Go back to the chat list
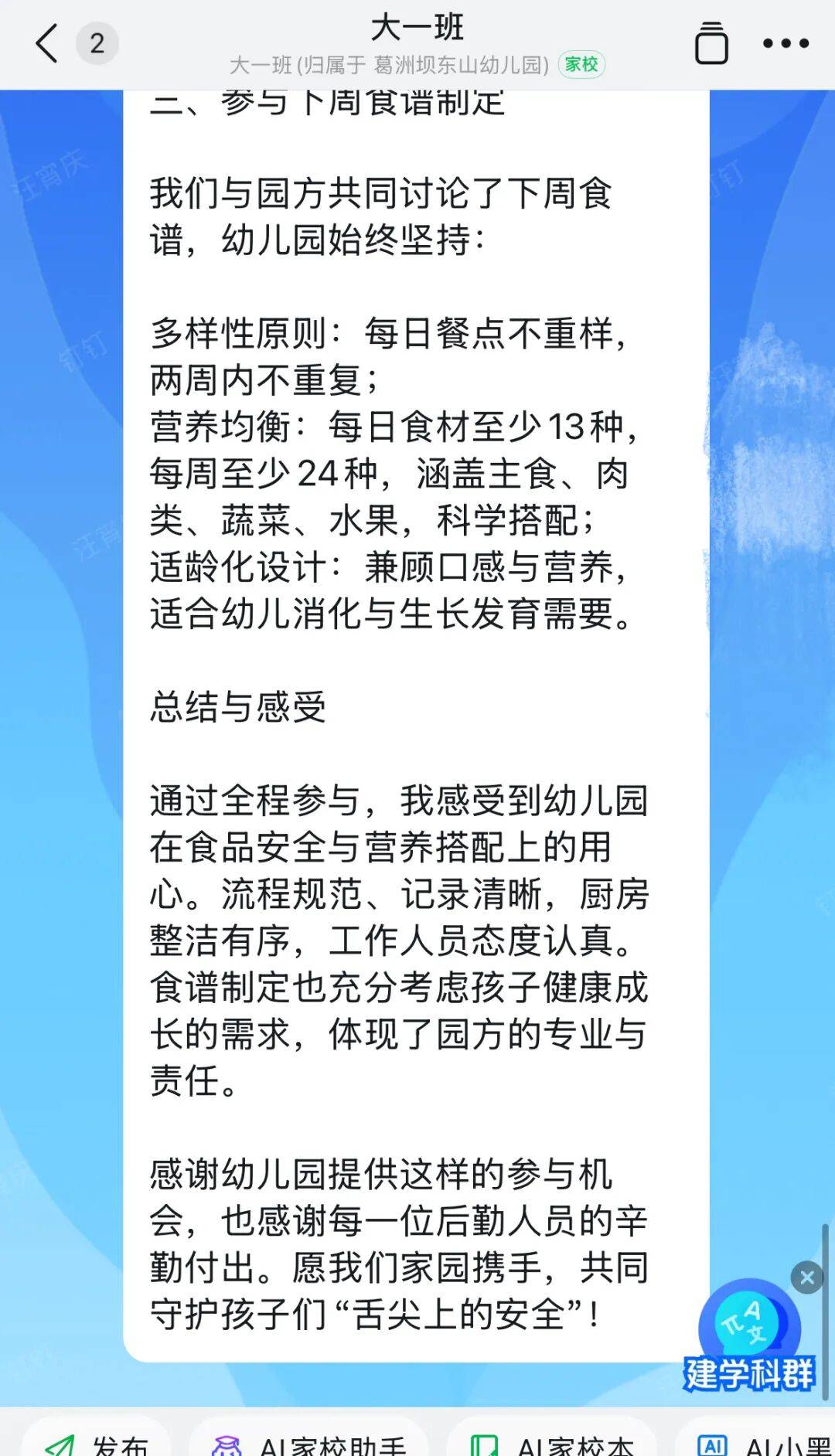The height and width of the screenshot is (1456, 835). (x=48, y=43)
